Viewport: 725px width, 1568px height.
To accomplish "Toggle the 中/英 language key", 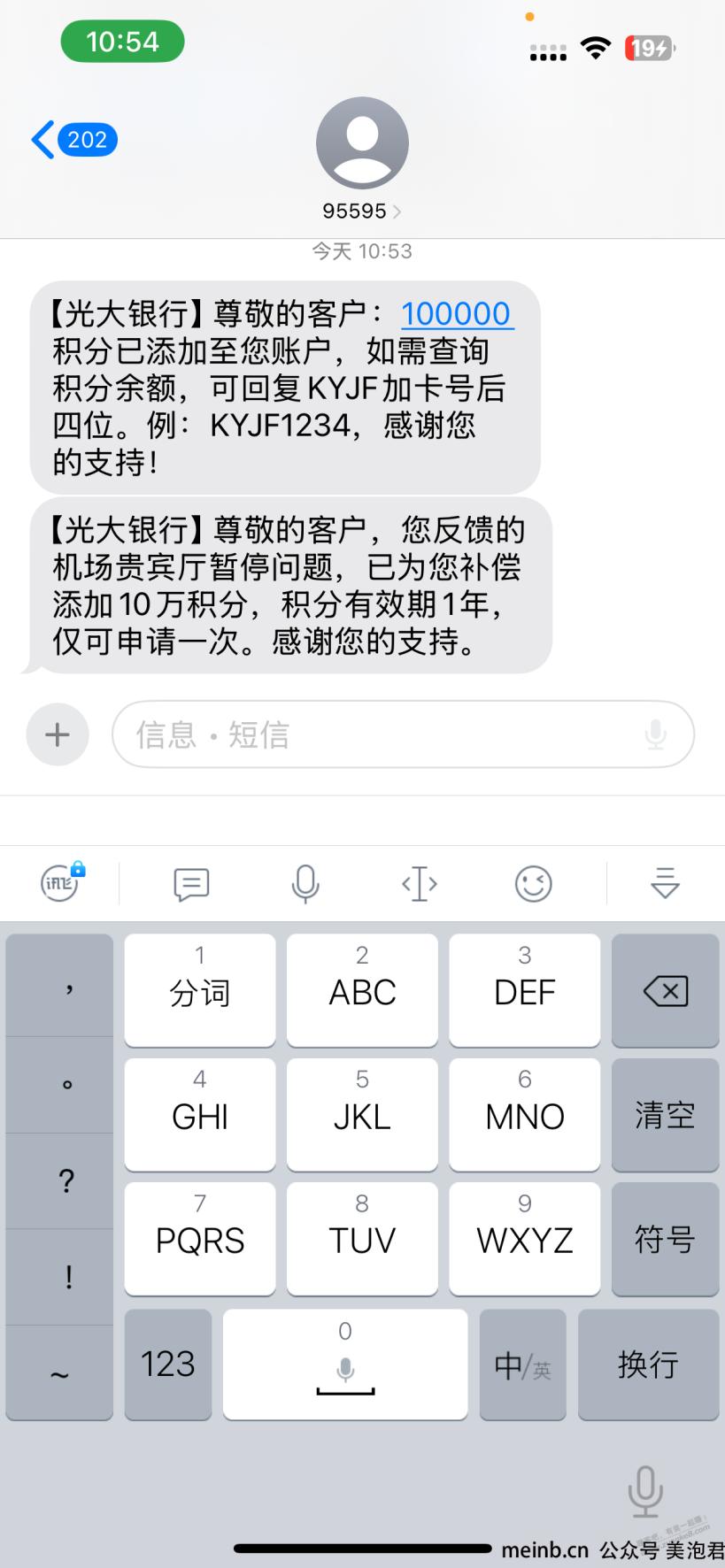I will (x=523, y=1364).
